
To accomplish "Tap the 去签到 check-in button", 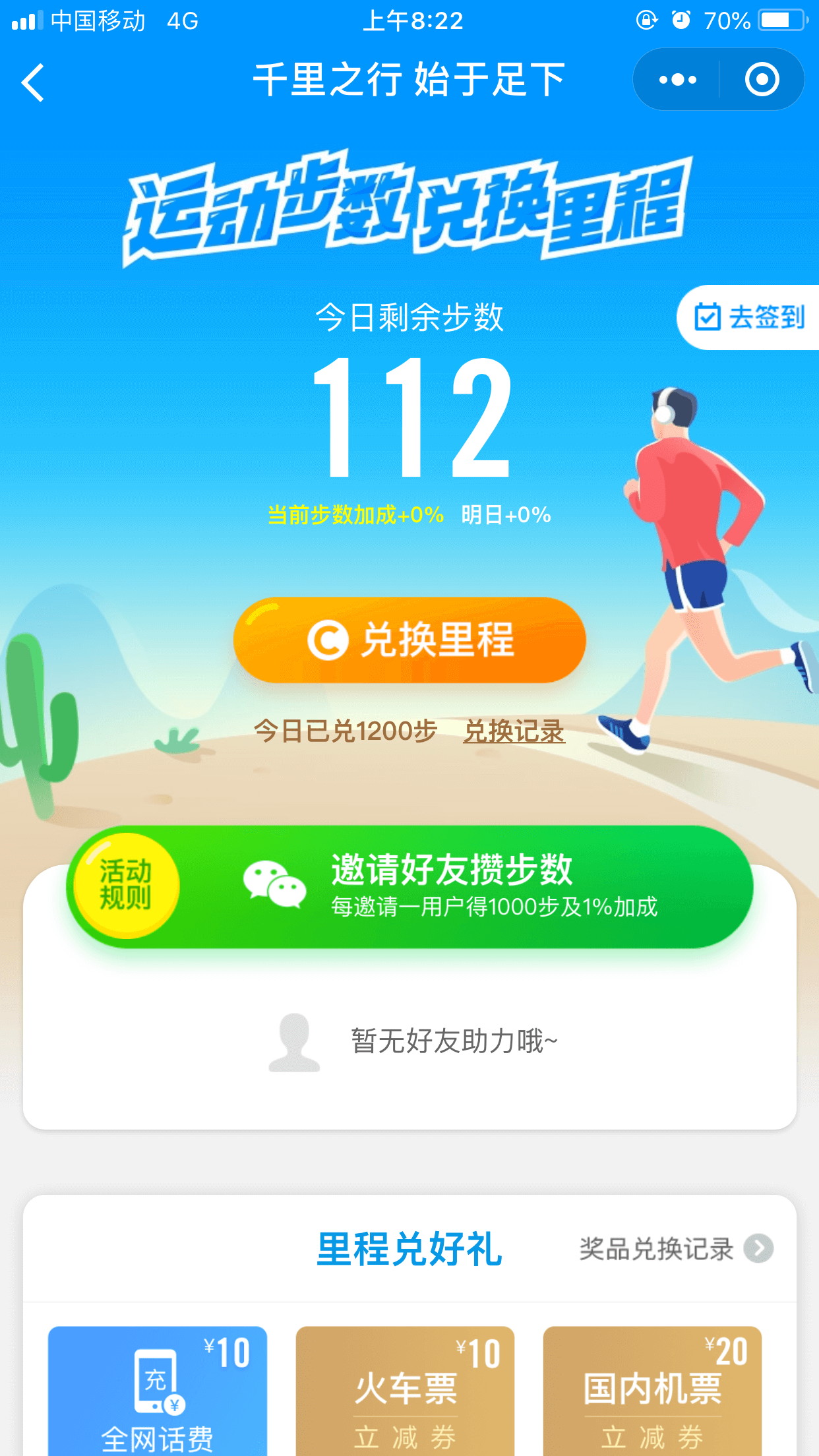I will pos(748,317).
